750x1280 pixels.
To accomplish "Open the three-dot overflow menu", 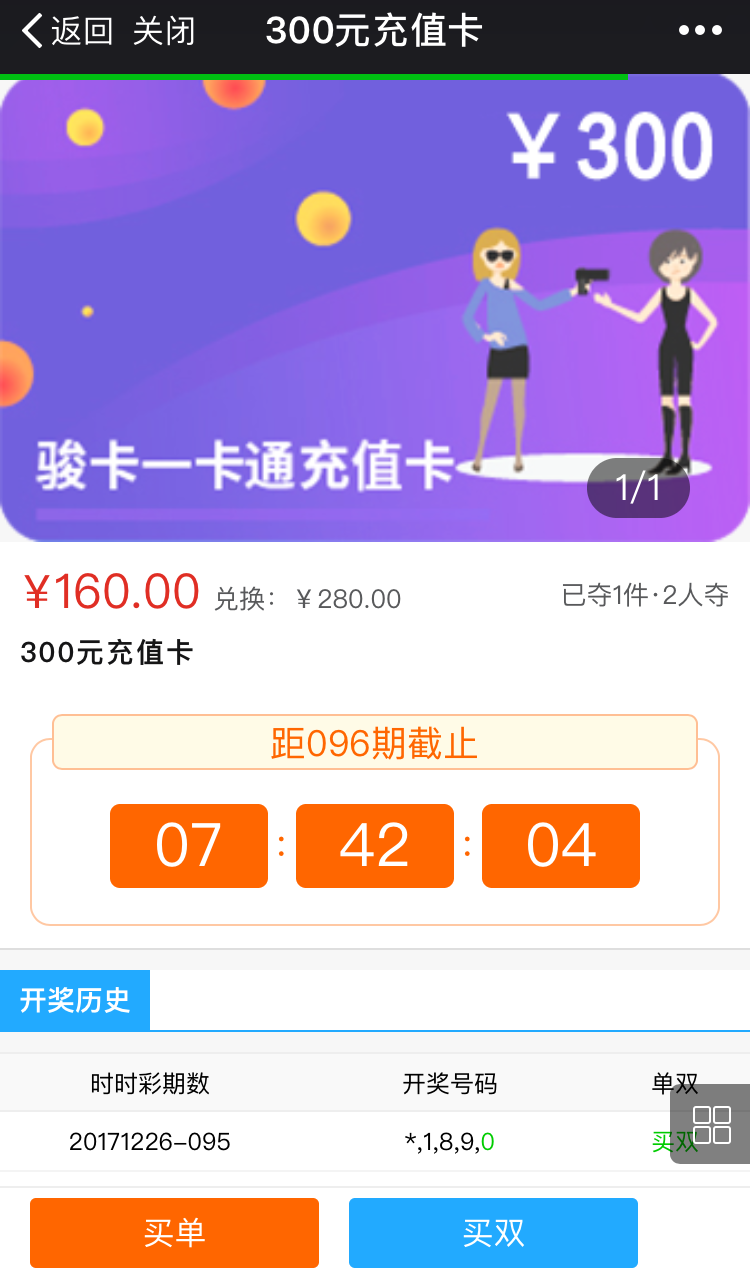I will coord(700,31).
